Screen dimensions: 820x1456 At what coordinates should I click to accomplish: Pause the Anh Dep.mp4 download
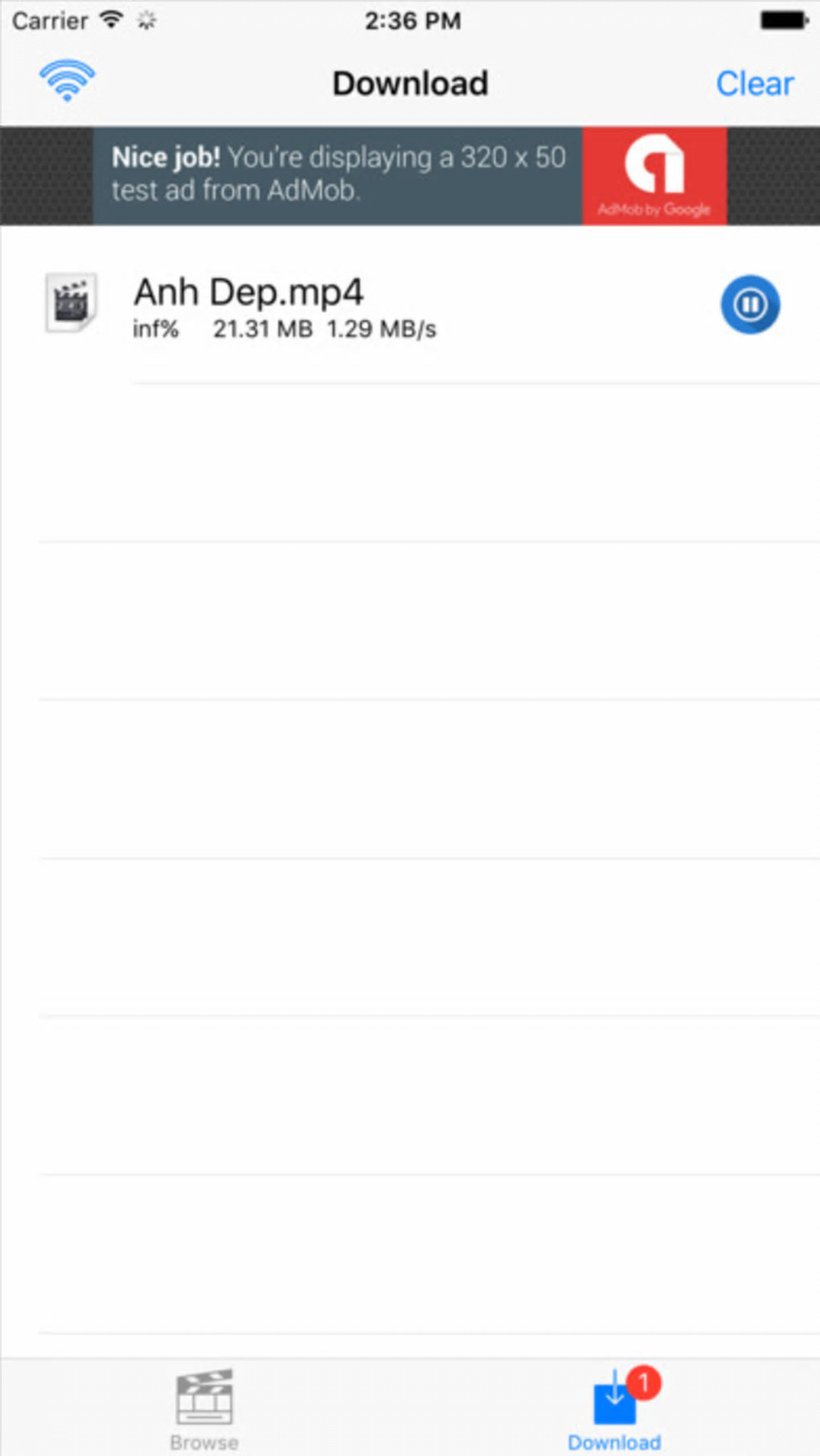pos(749,305)
